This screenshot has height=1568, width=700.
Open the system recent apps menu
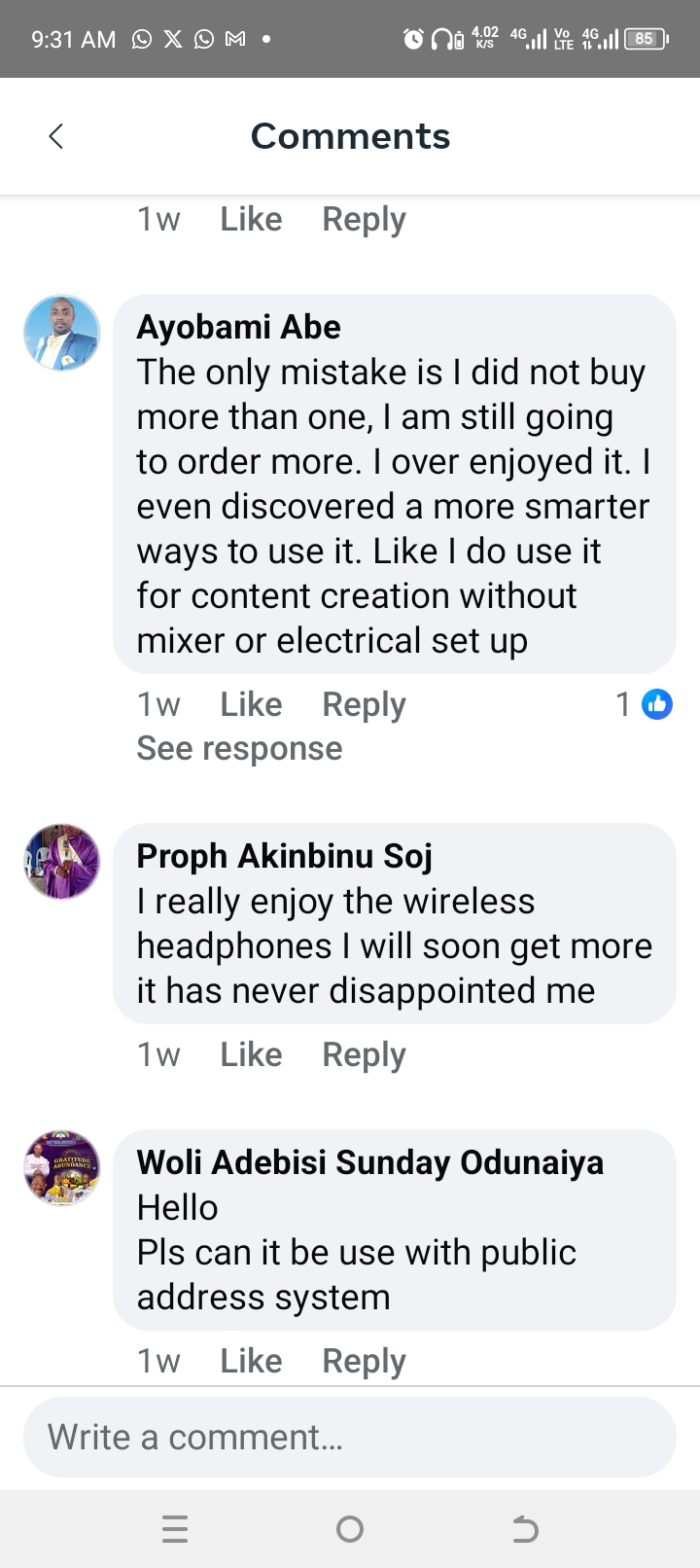pos(175,1530)
